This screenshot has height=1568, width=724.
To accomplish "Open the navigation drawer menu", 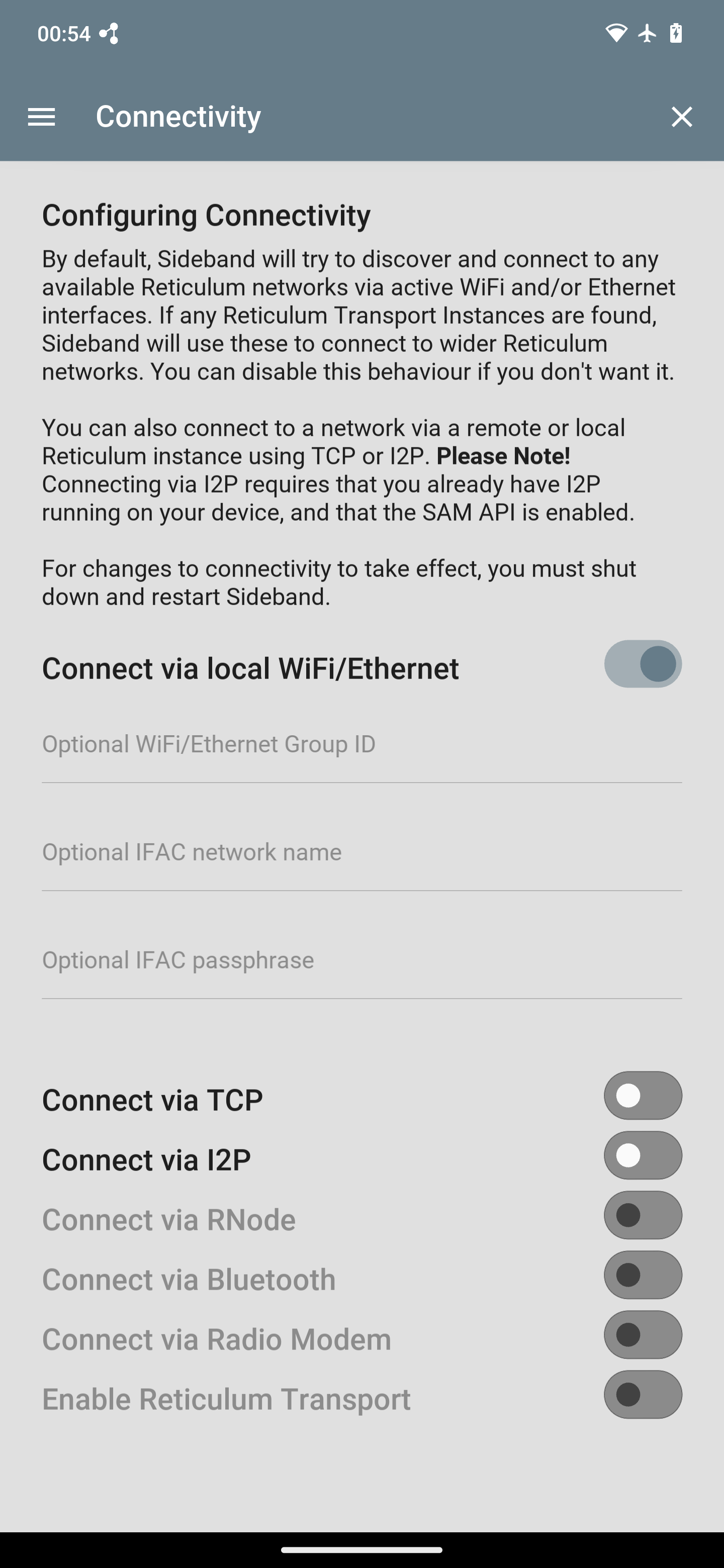I will (x=41, y=116).
